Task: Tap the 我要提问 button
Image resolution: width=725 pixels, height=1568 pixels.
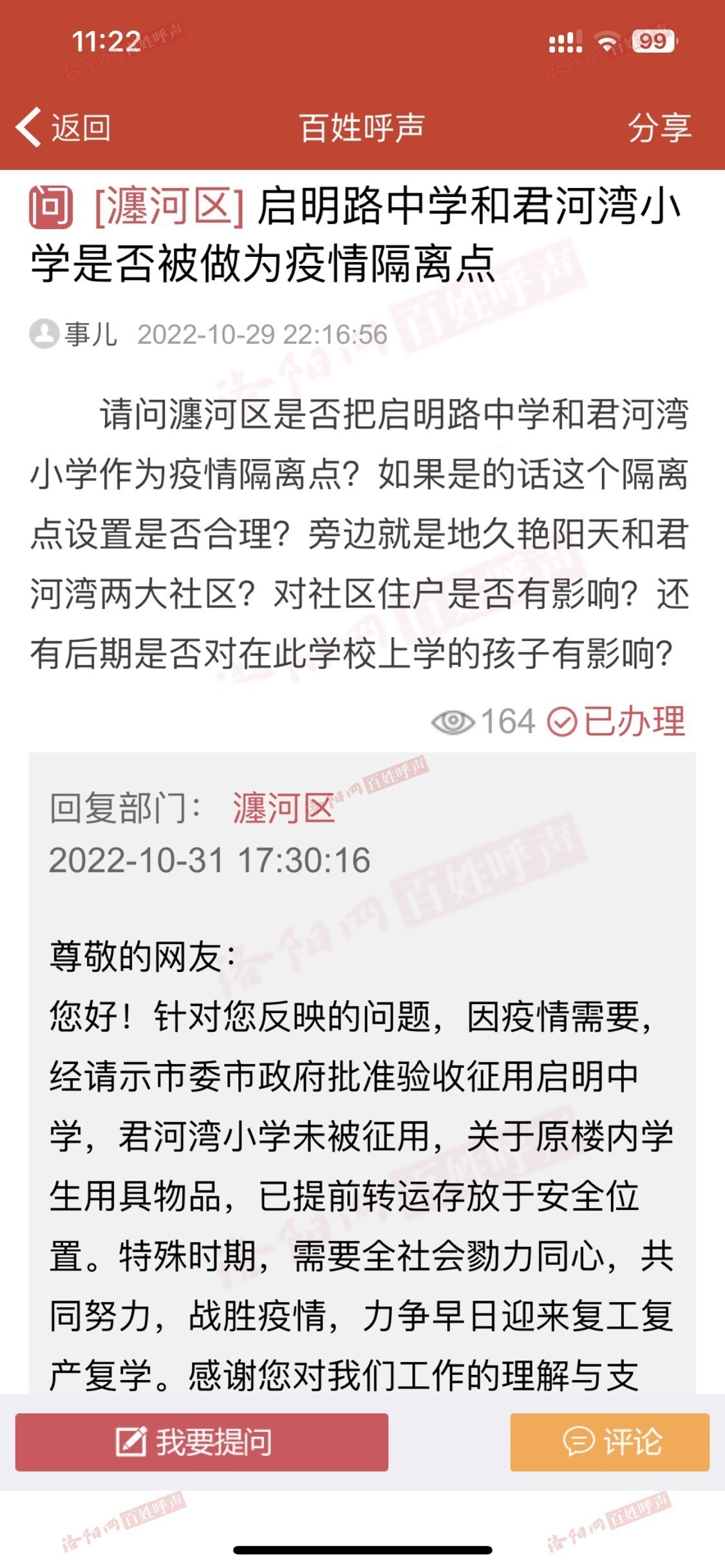Action: click(x=202, y=1442)
